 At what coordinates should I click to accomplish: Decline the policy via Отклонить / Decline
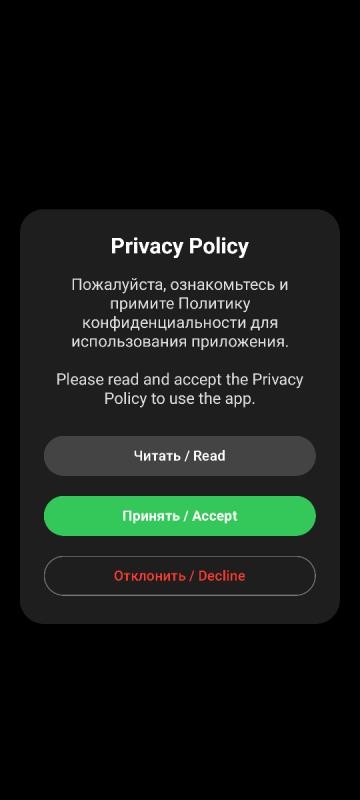[x=179, y=576]
